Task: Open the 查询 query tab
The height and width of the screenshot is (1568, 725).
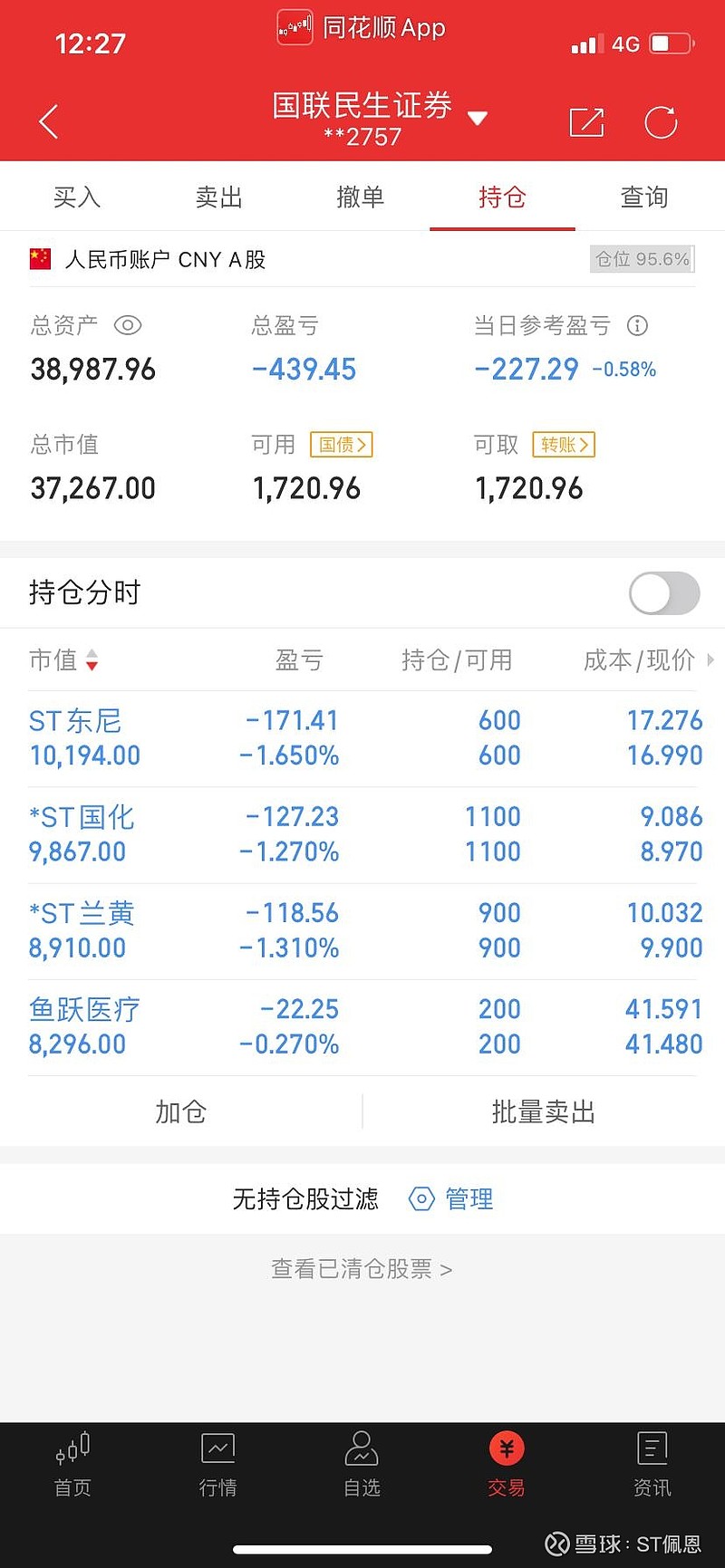Action: pos(643,197)
